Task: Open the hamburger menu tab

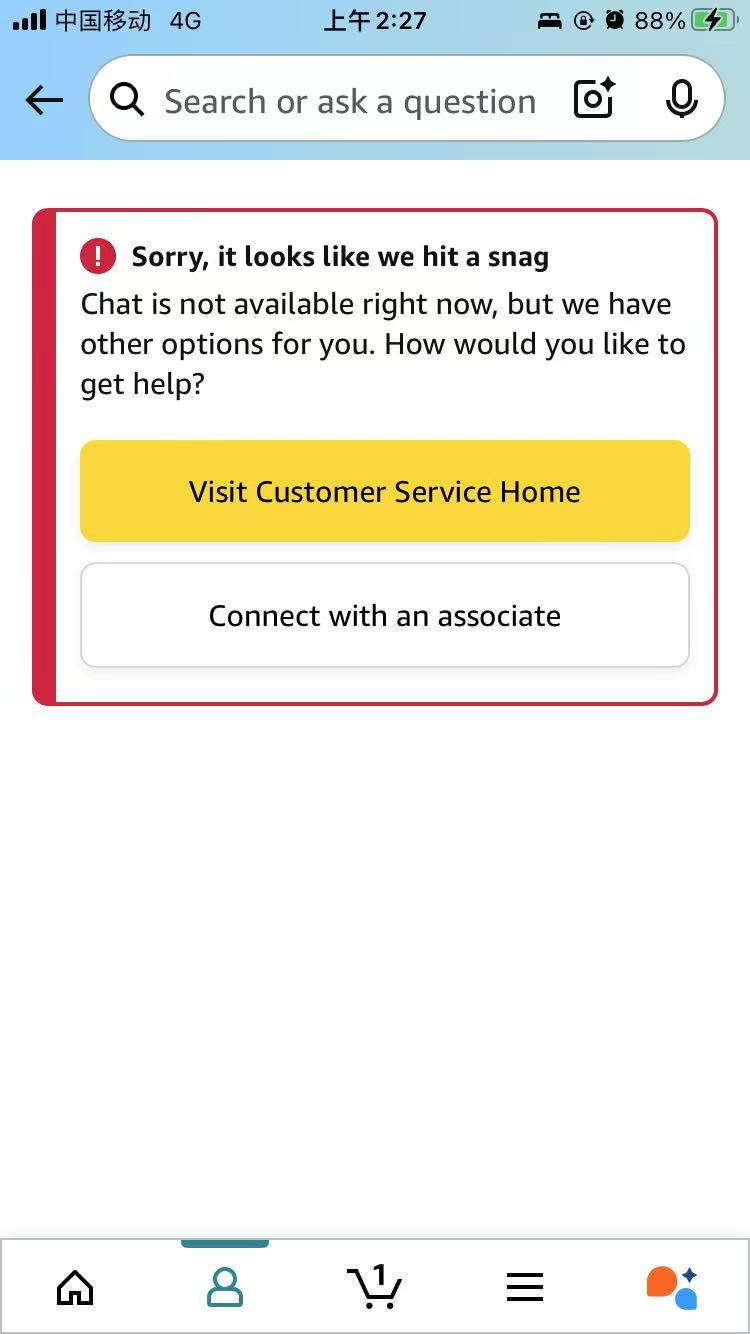Action: pos(525,1287)
